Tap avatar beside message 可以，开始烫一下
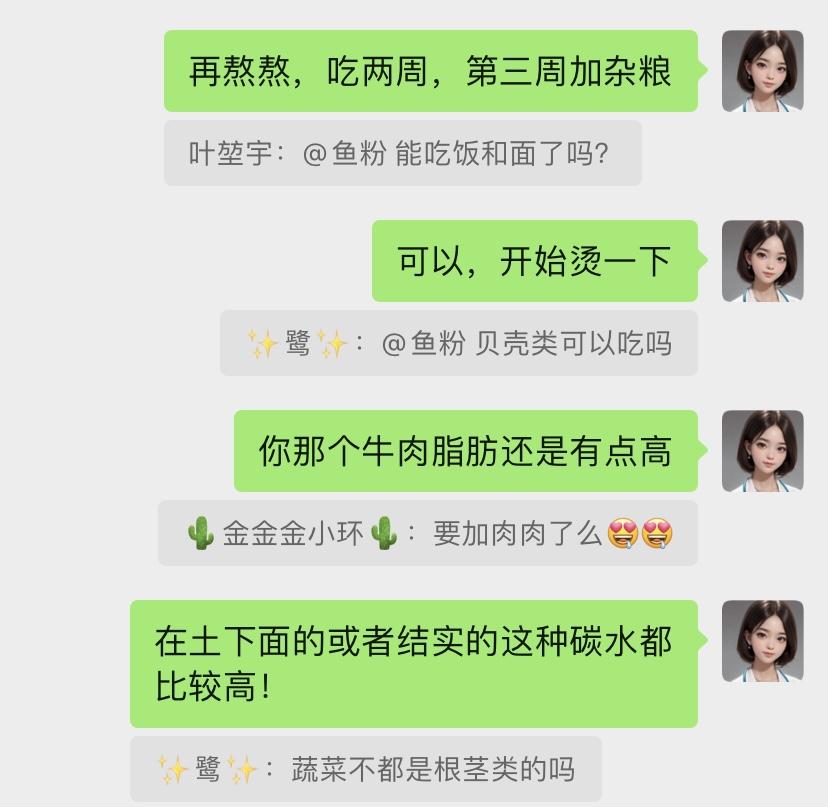Image resolution: width=828 pixels, height=807 pixels. coord(762,261)
